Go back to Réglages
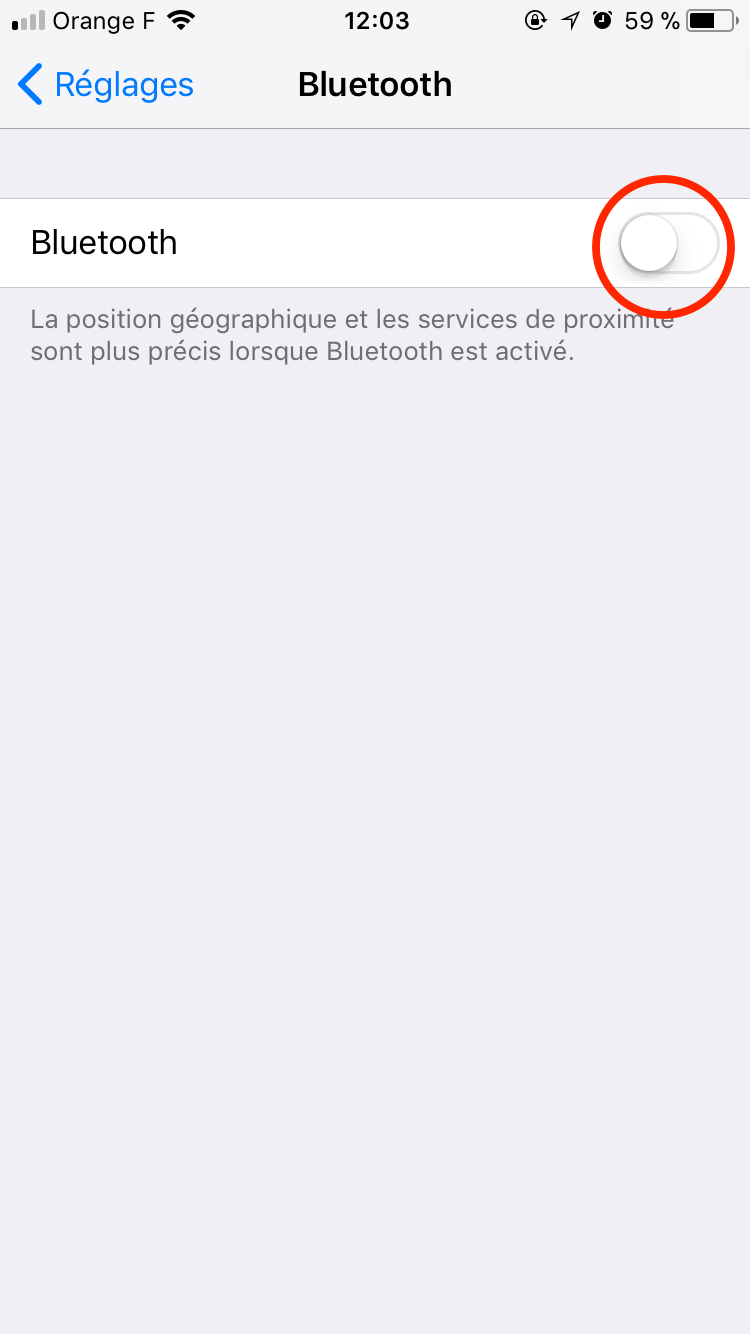This screenshot has width=750, height=1334. (106, 85)
